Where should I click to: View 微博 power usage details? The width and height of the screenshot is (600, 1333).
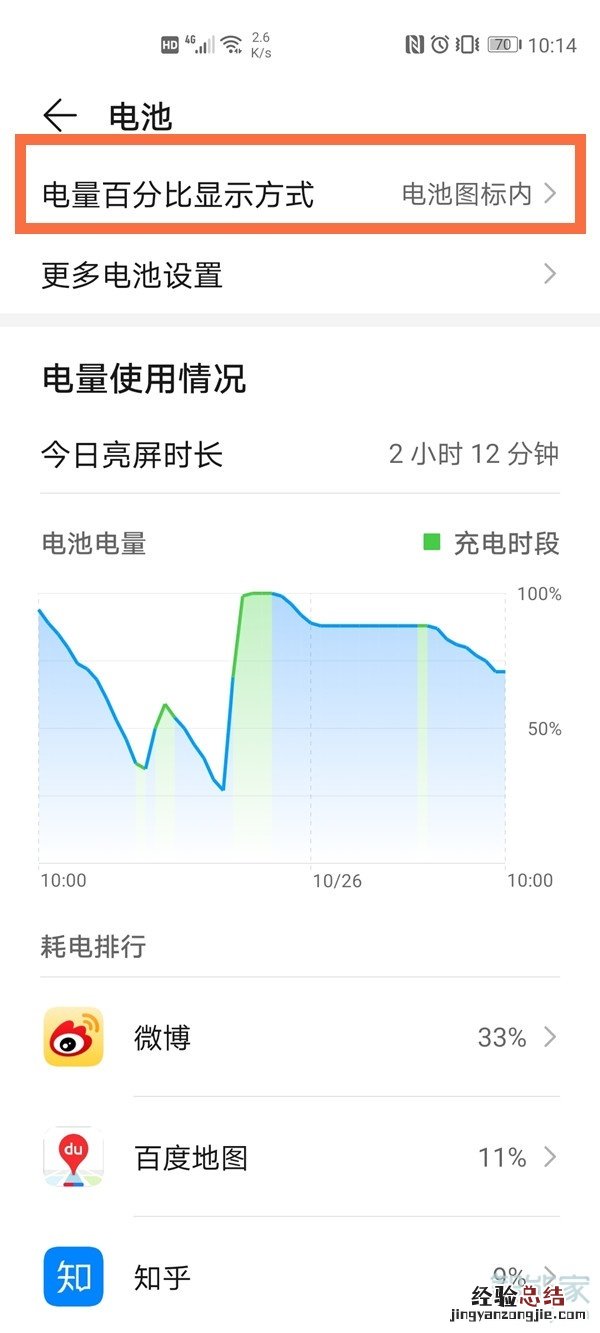298,1037
